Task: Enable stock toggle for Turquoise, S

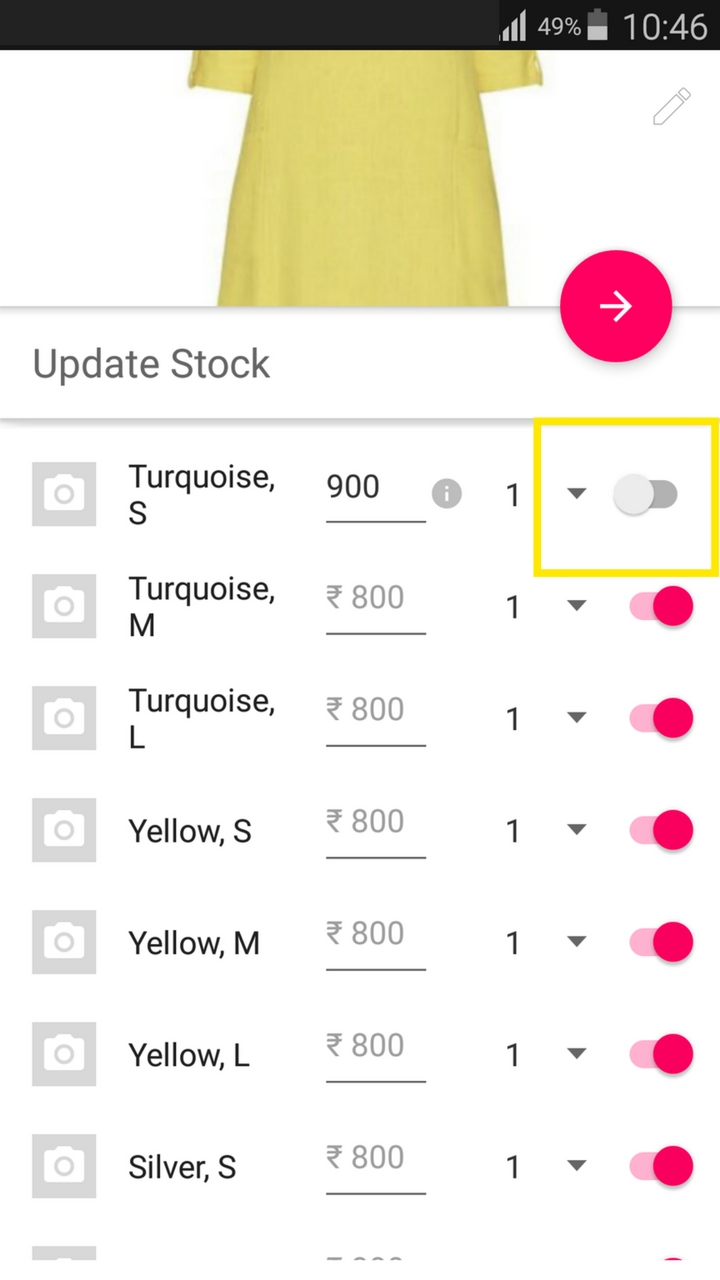Action: (645, 495)
